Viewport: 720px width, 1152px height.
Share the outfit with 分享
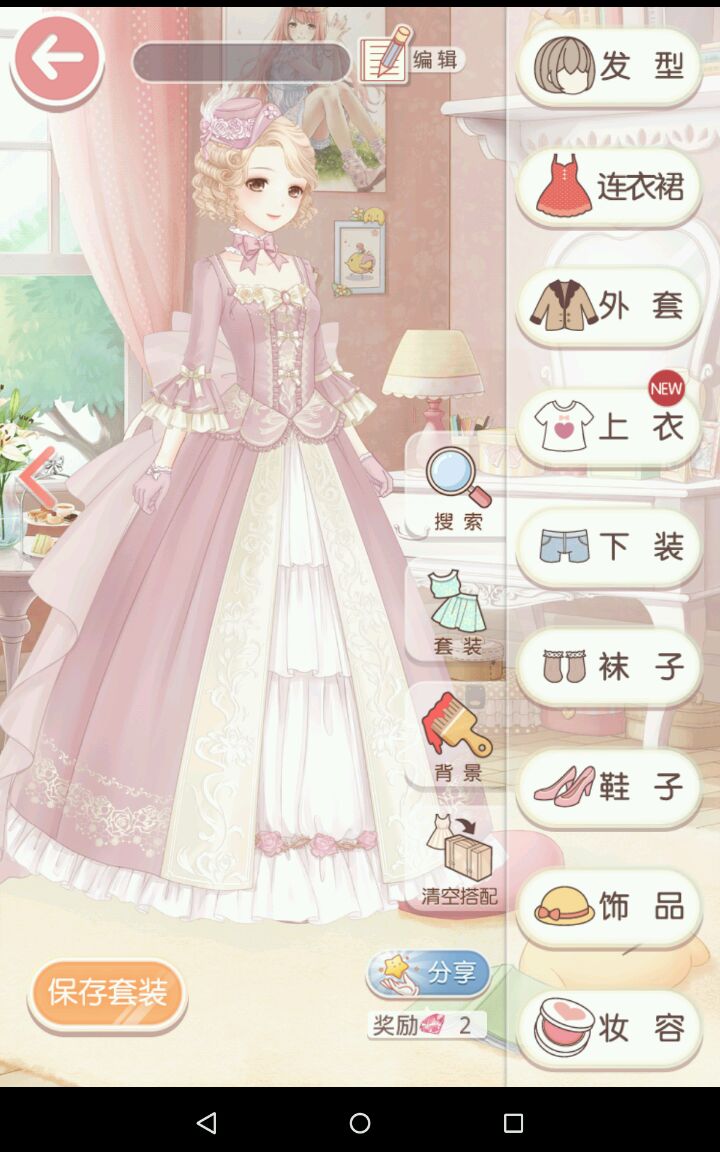[430, 974]
